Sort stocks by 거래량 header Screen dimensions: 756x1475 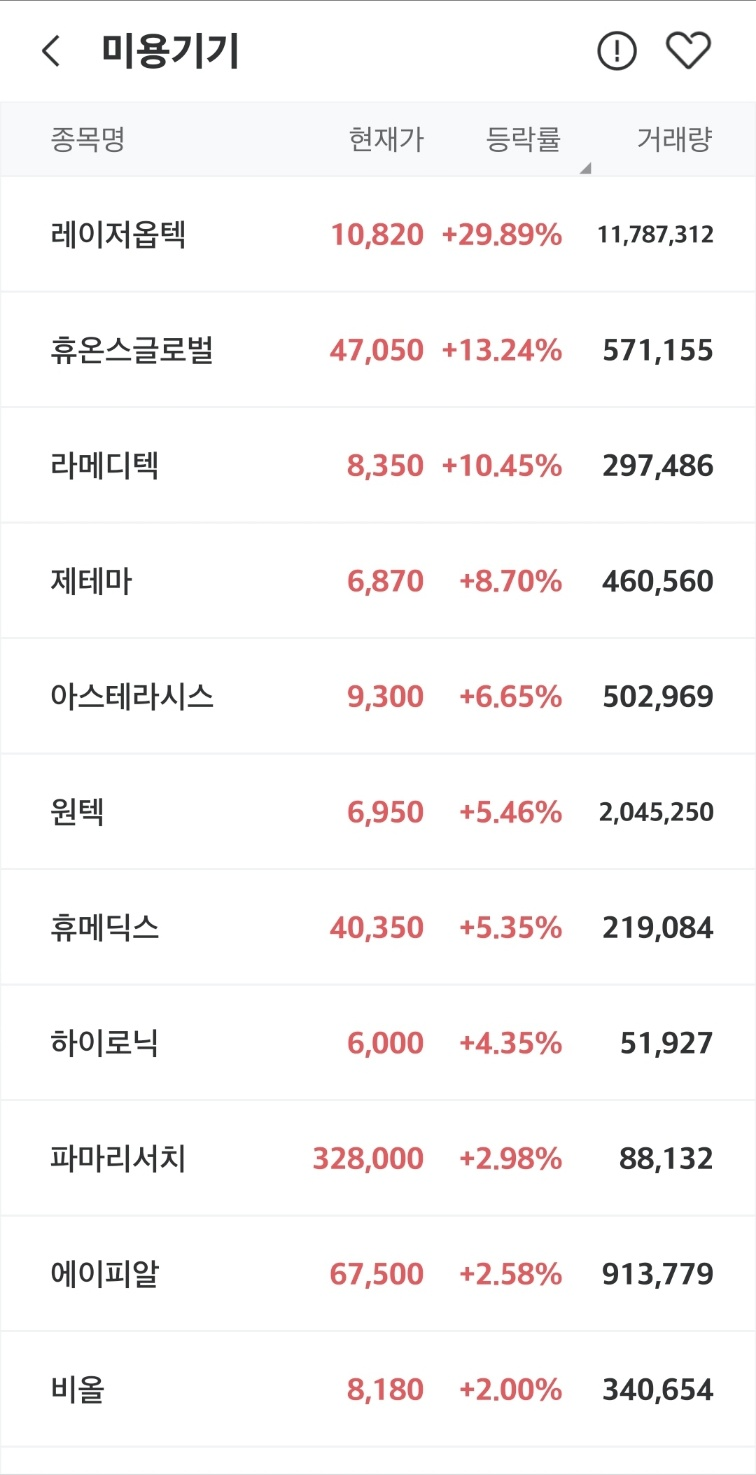(x=675, y=139)
